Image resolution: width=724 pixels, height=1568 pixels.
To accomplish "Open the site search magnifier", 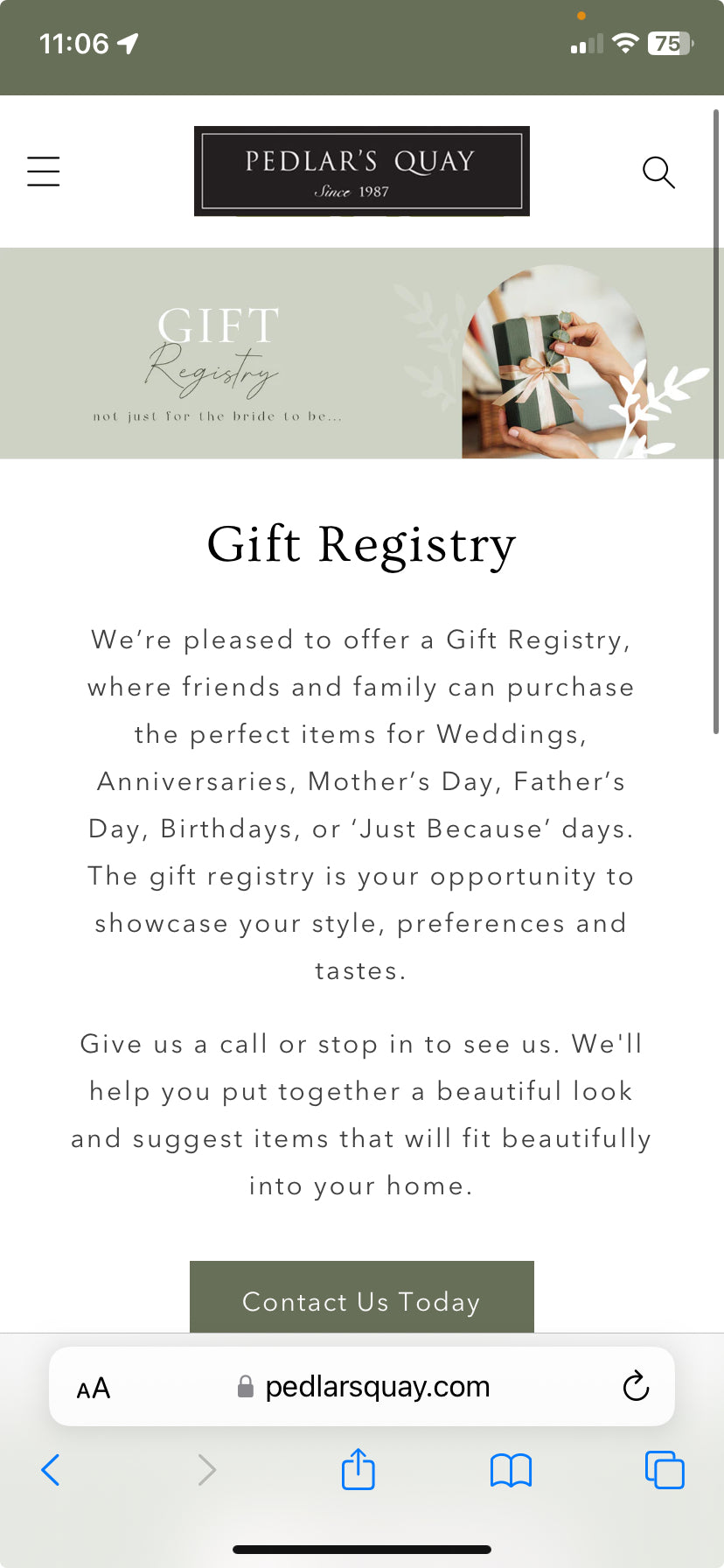I will click(x=658, y=172).
